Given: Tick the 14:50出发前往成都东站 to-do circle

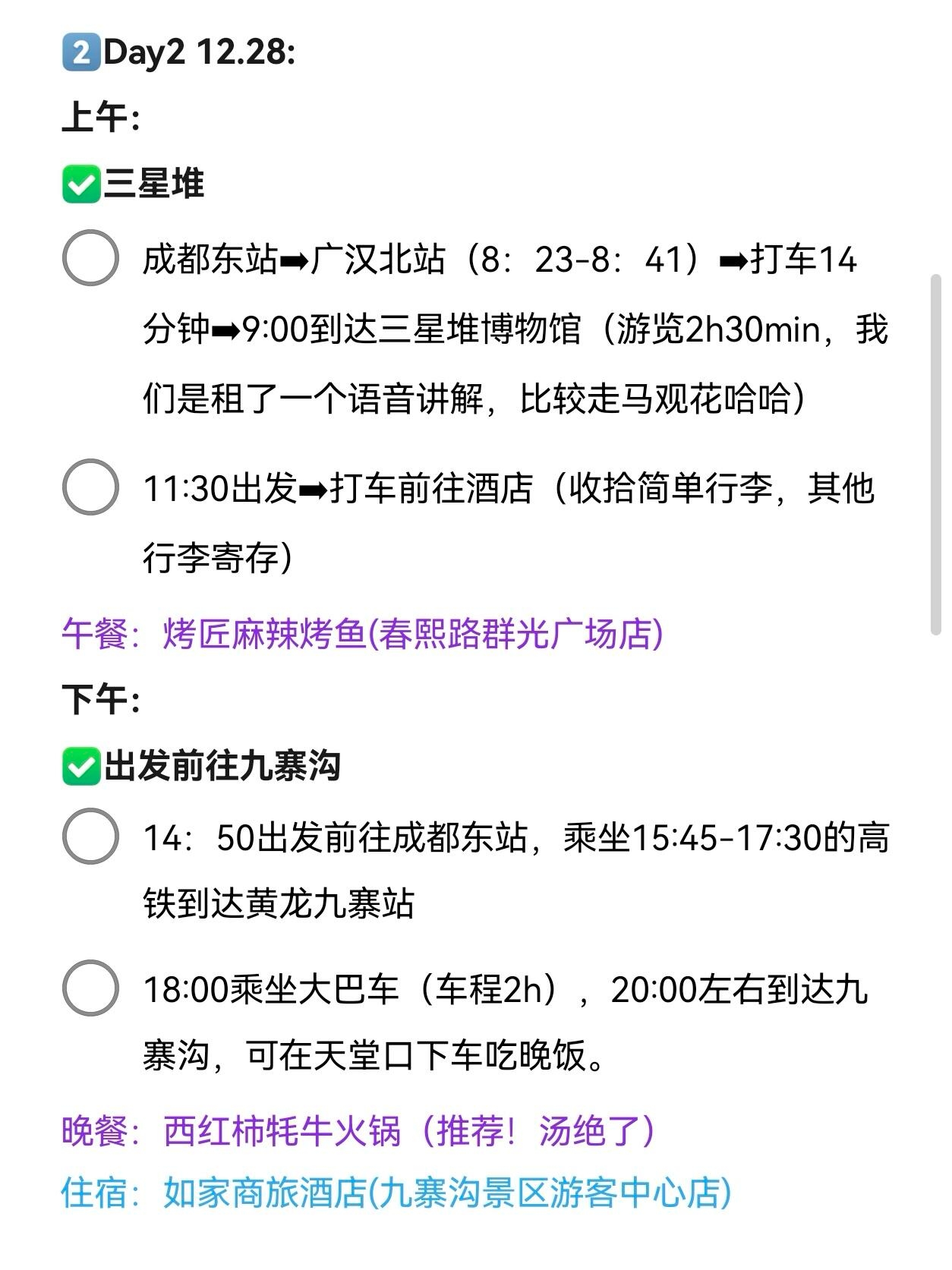Looking at the screenshot, I should (x=90, y=837).
